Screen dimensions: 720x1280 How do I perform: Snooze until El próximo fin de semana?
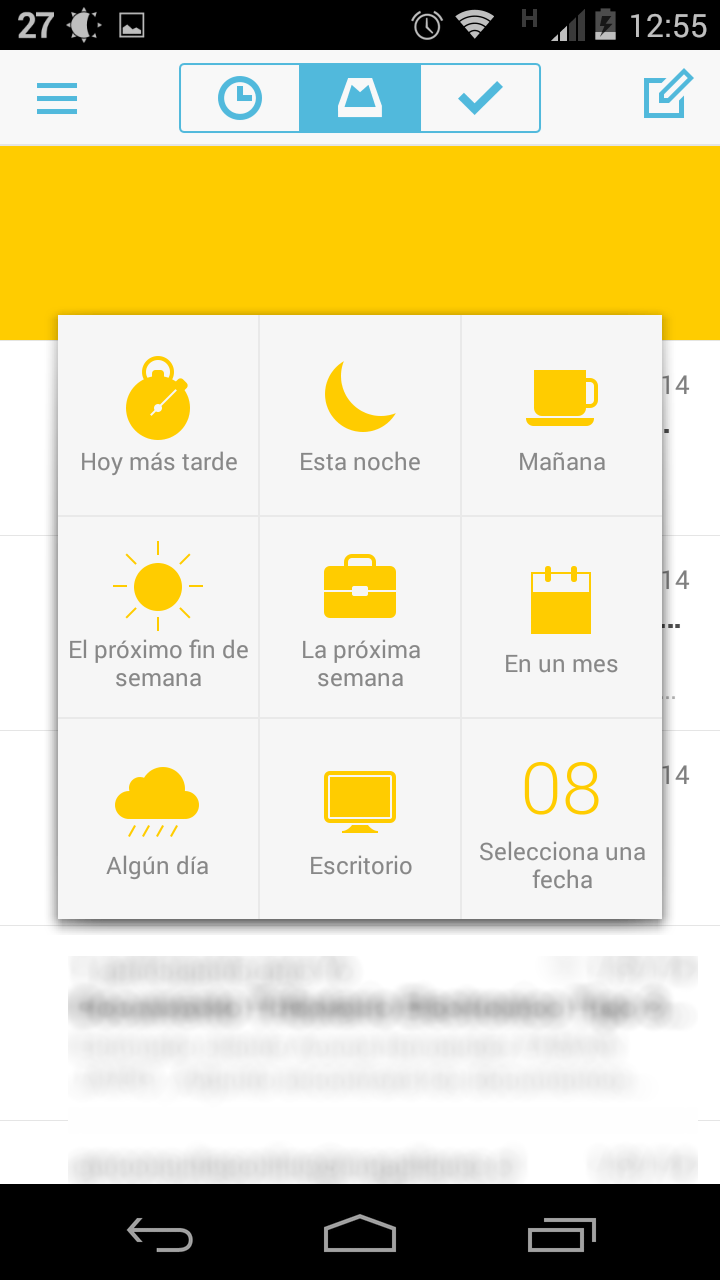(159, 617)
